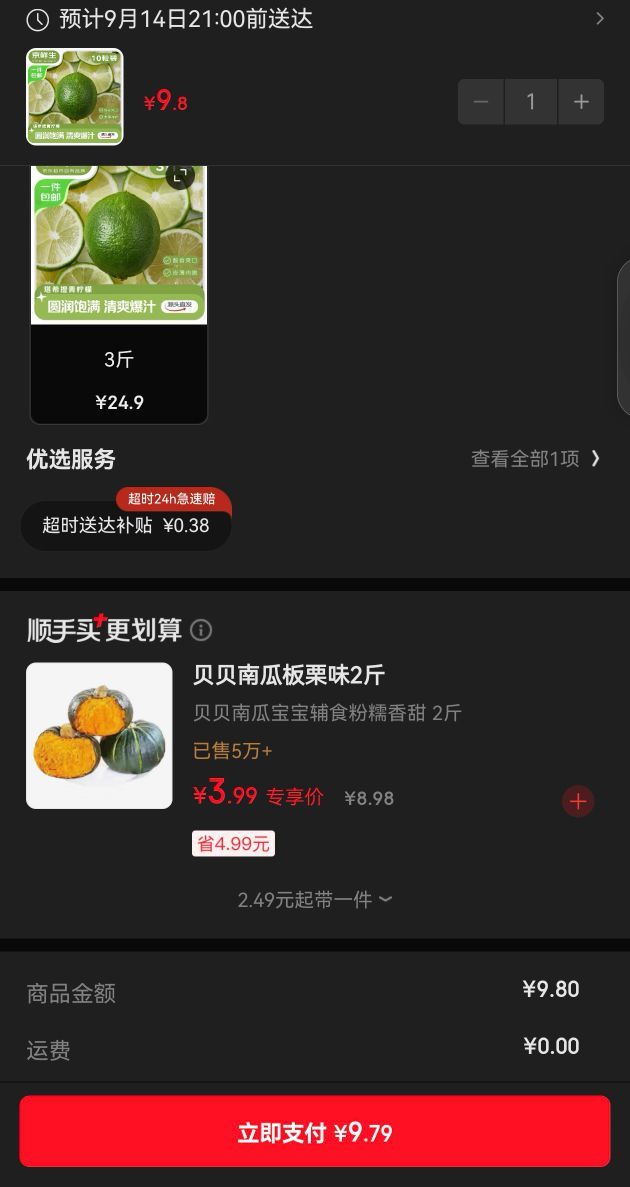Decrease the lime quantity by one
Image resolution: width=630 pixels, height=1187 pixels.
tap(481, 101)
